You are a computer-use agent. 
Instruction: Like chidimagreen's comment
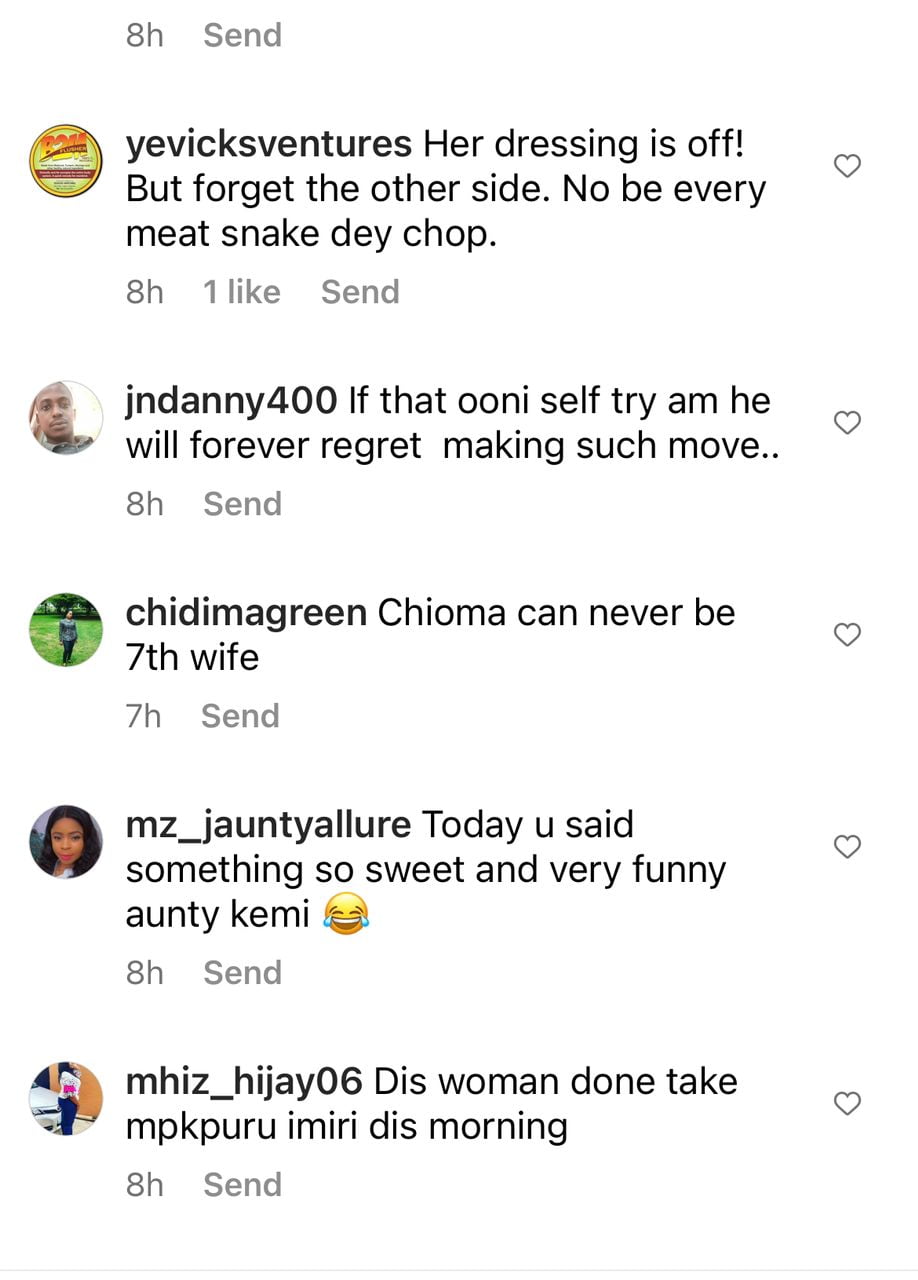(x=847, y=635)
